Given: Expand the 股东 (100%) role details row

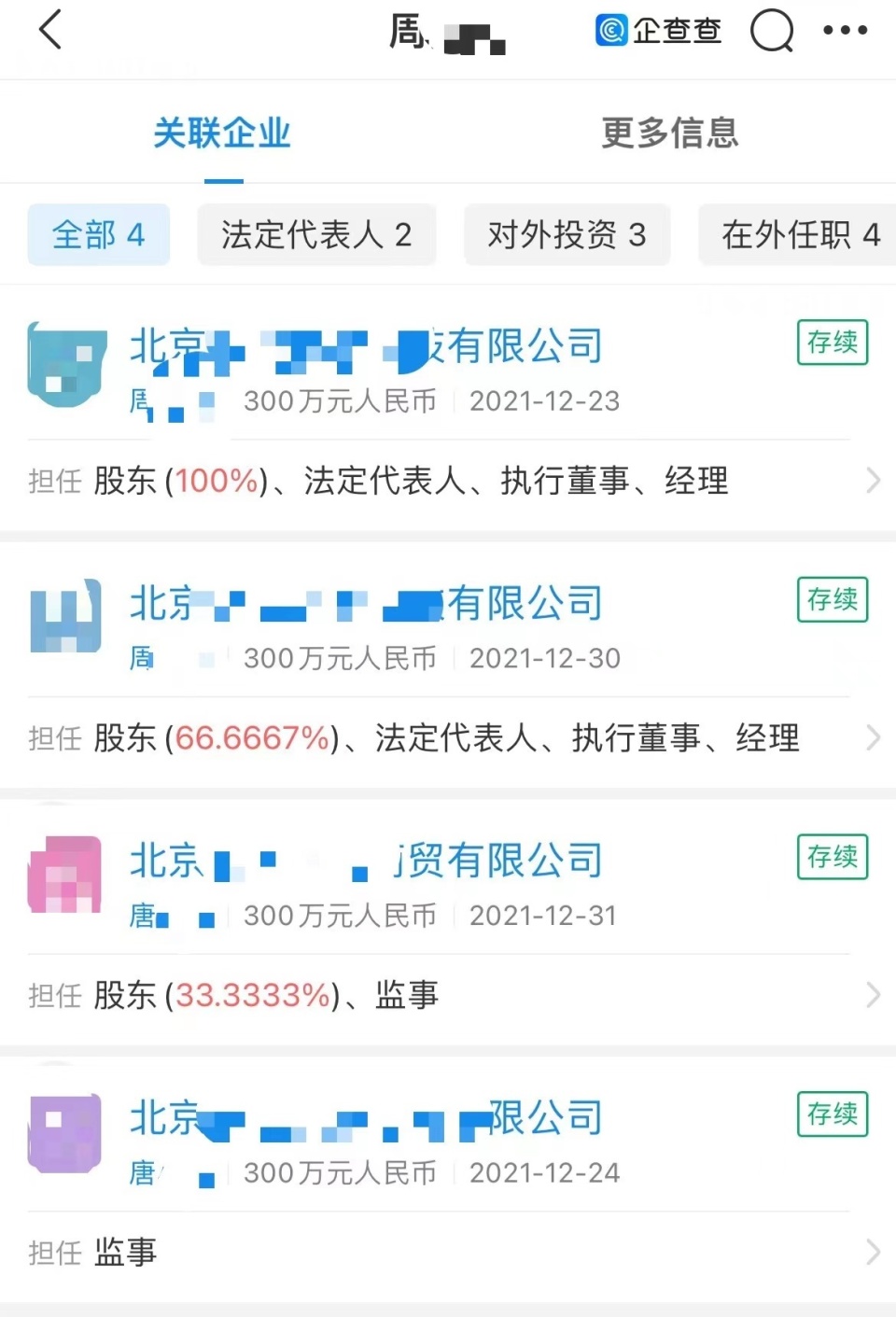Looking at the screenshot, I should (448, 482).
